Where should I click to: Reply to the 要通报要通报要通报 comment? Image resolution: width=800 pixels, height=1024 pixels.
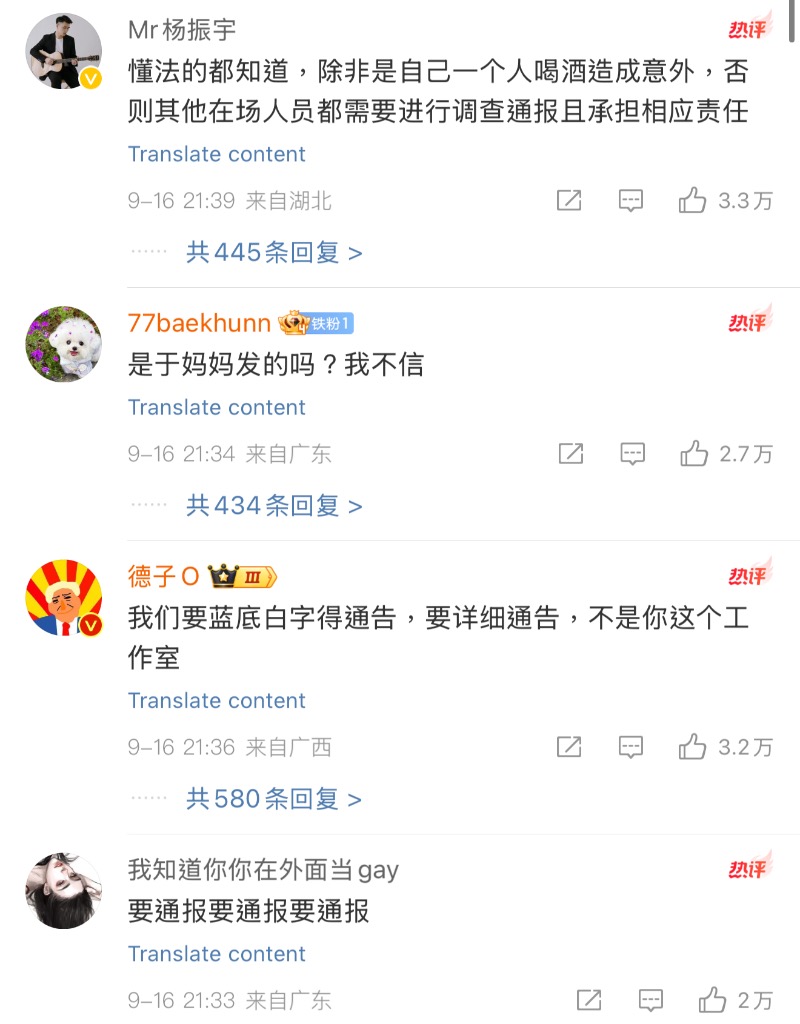(651, 1000)
